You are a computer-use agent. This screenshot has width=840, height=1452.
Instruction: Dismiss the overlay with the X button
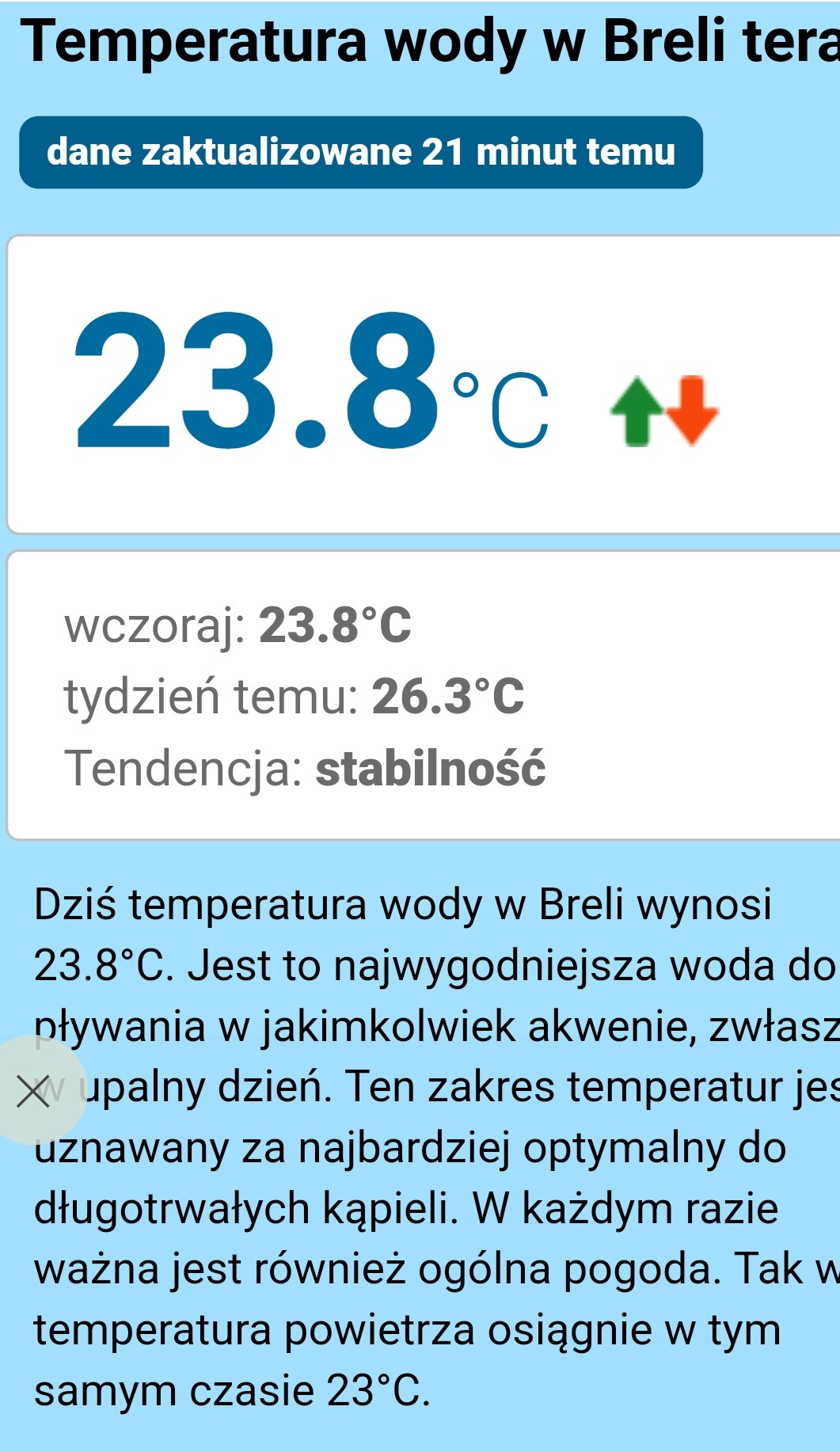(x=33, y=1093)
